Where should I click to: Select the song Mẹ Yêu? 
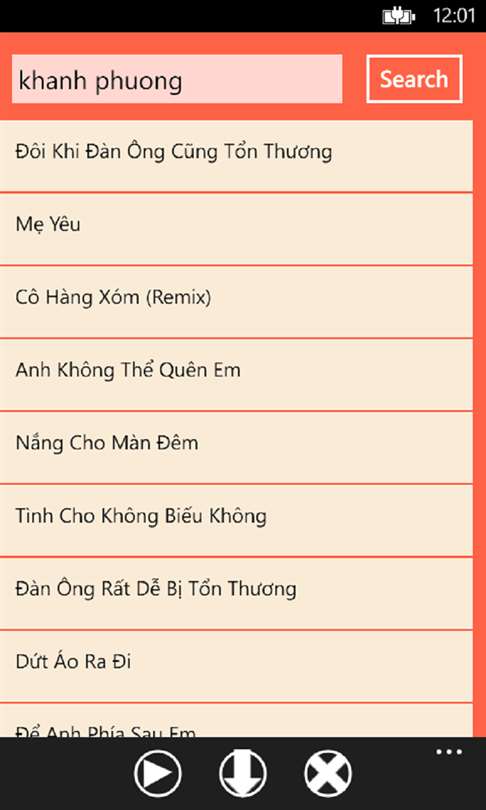(x=236, y=229)
